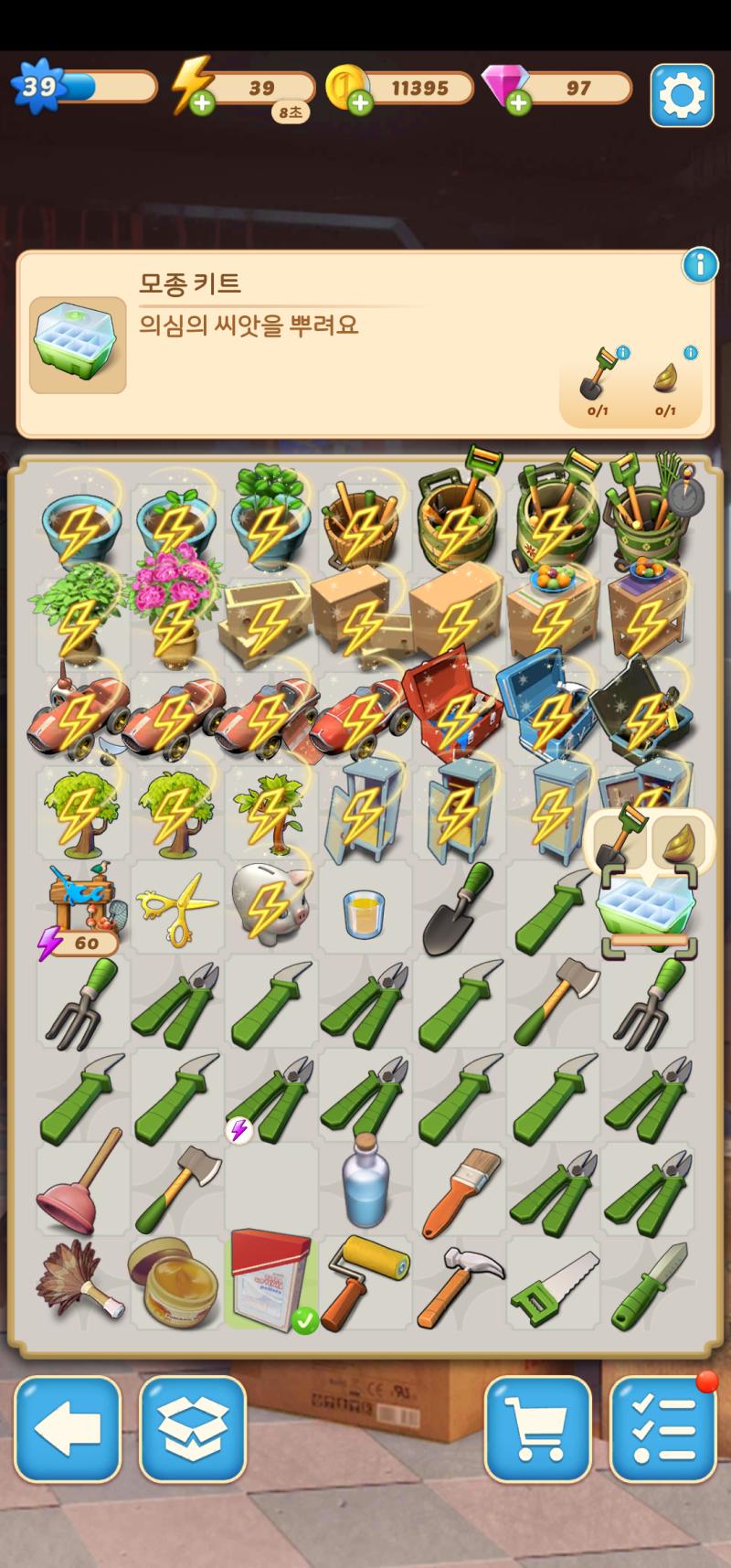Buy more coins with the plus
The image size is (731, 1568).
[360, 102]
